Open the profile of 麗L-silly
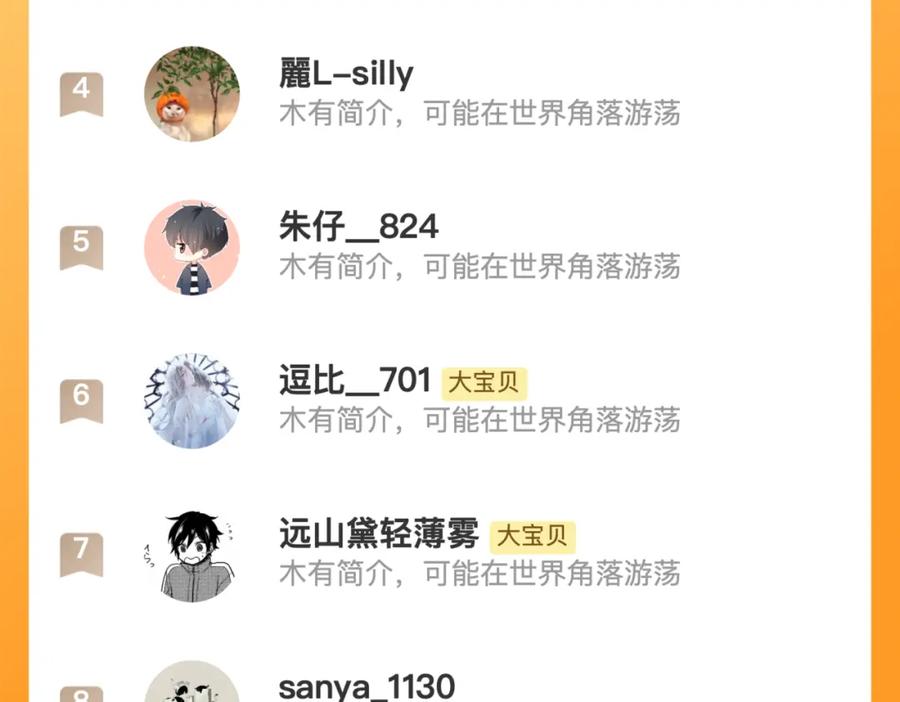The width and height of the screenshot is (900, 702). click(346, 75)
